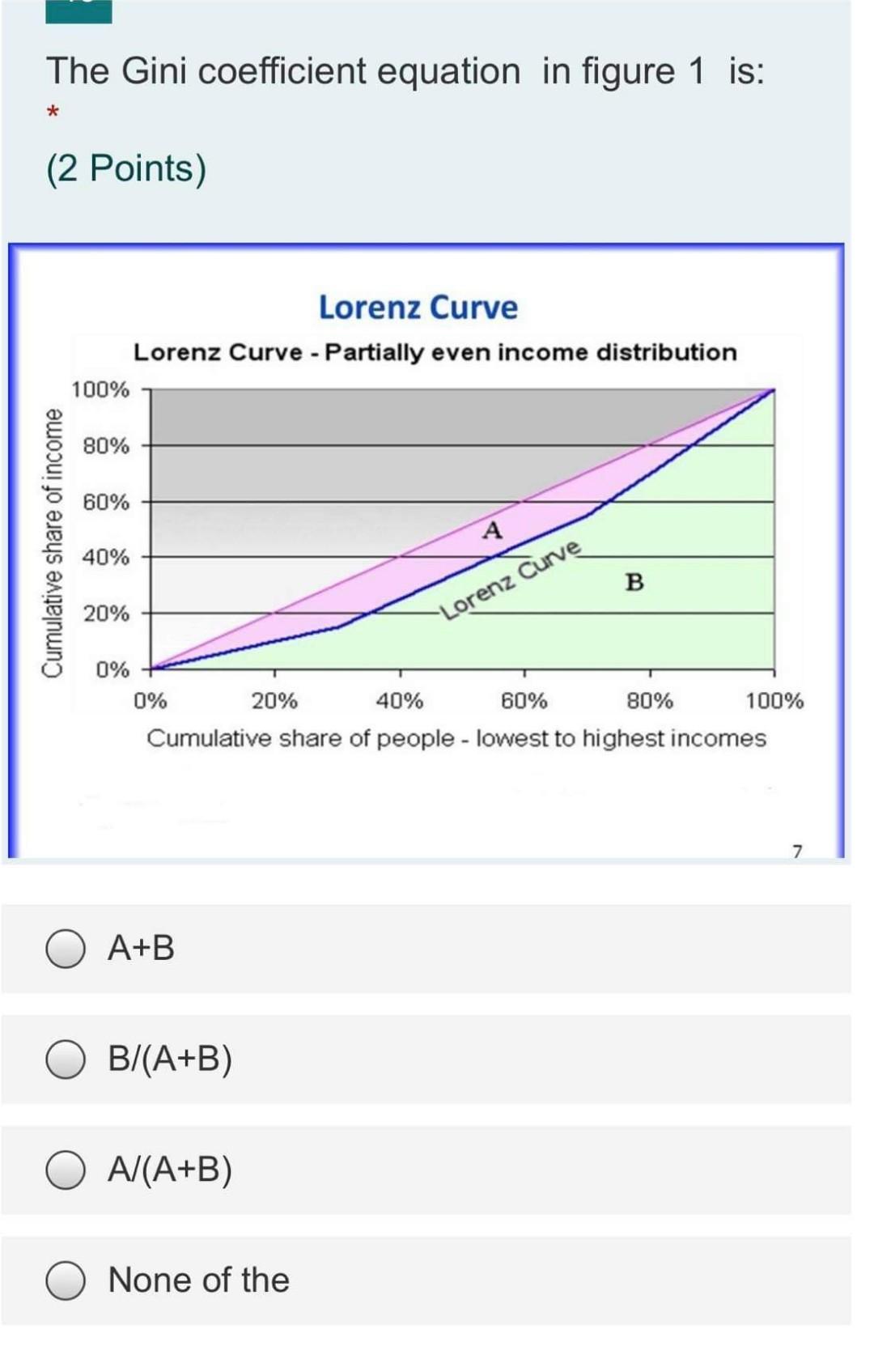874x1372 pixels.
Task: Click region B inside the Lorenz chart
Action: [x=634, y=582]
